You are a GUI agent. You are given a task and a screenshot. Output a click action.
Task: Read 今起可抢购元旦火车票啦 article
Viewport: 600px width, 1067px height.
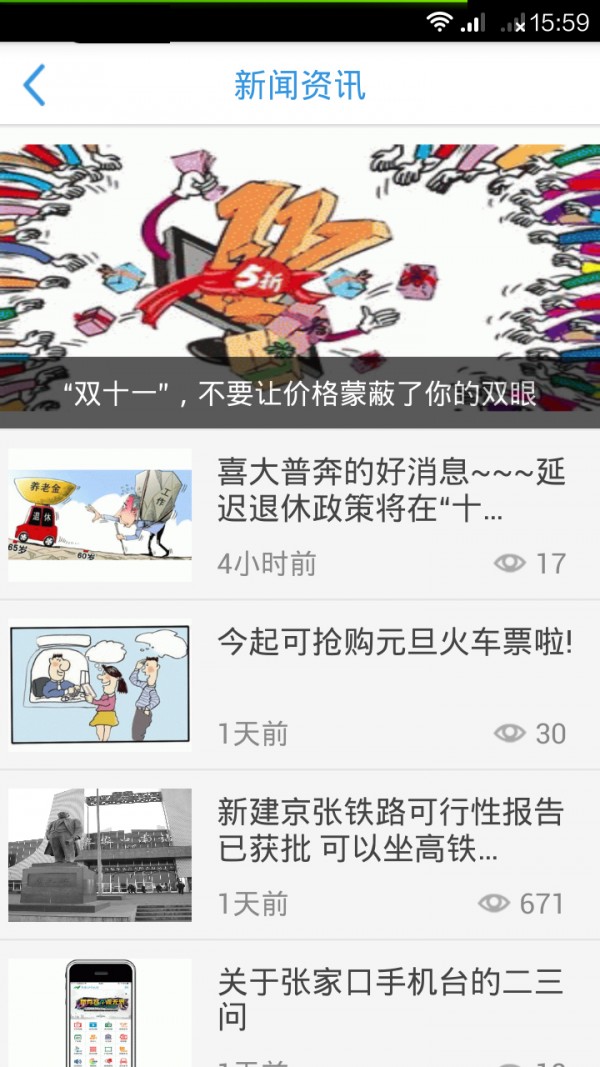pyautogui.click(x=300, y=685)
